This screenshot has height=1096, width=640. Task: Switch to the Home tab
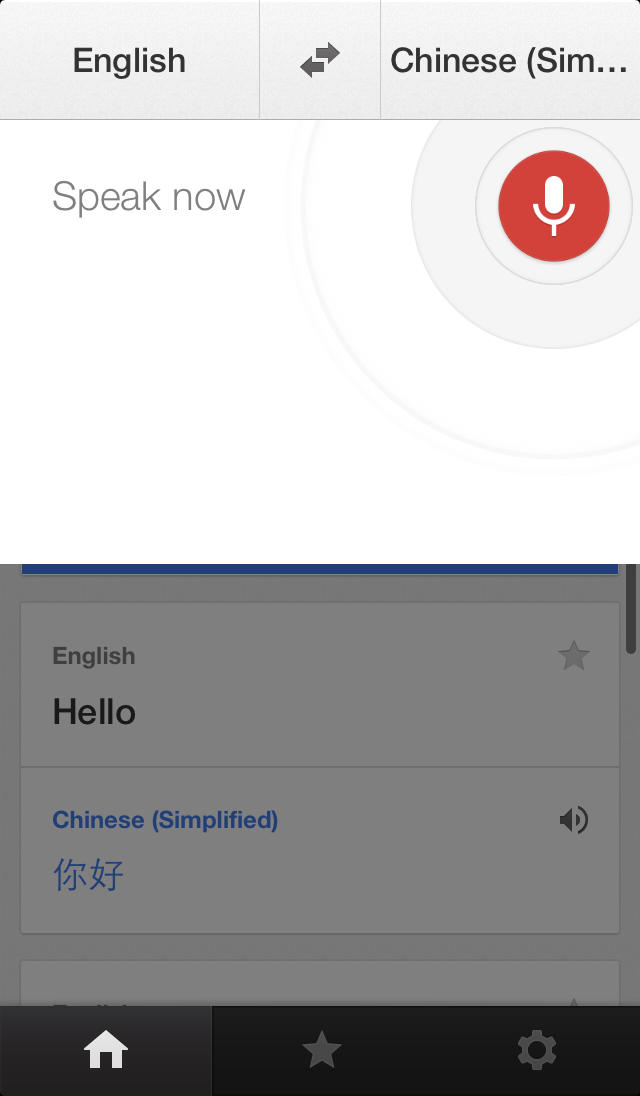point(106,1050)
